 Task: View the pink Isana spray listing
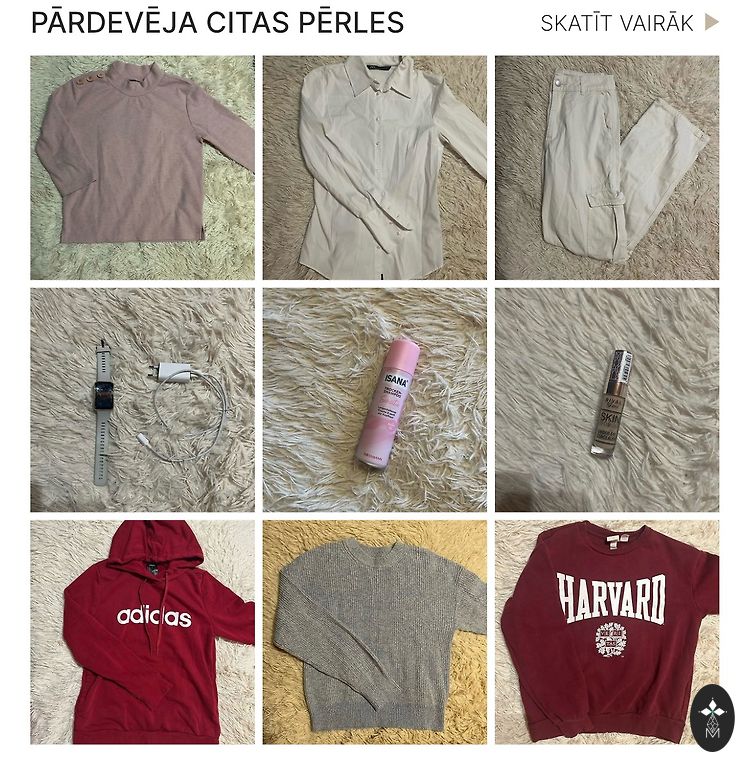pyautogui.click(x=374, y=400)
